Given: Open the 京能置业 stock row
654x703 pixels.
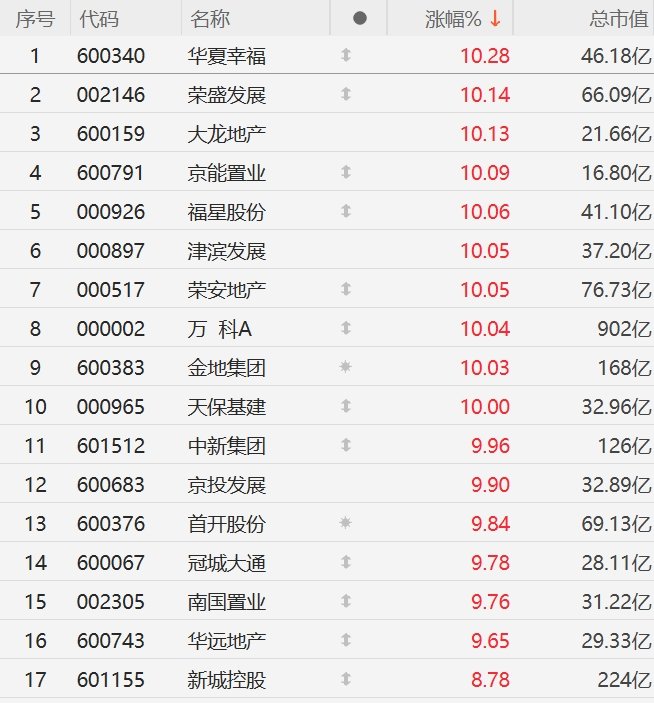Looking at the screenshot, I should point(327,172).
